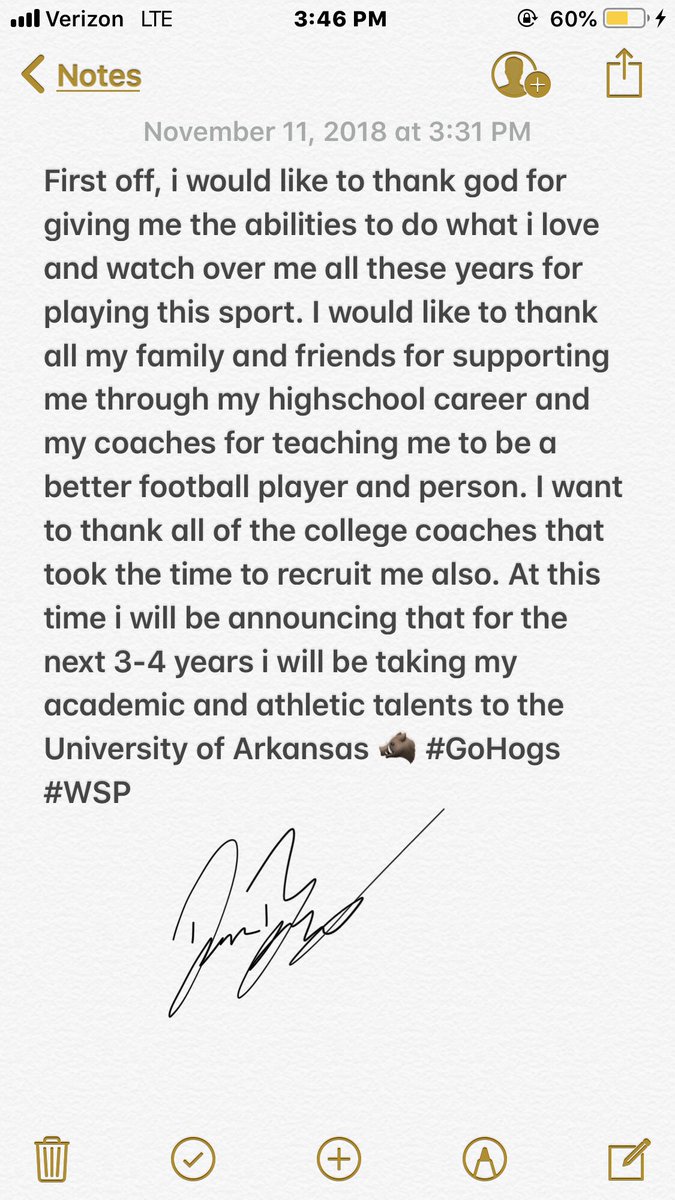Delete this note with trash icon
The height and width of the screenshot is (1200, 675).
tap(51, 1159)
